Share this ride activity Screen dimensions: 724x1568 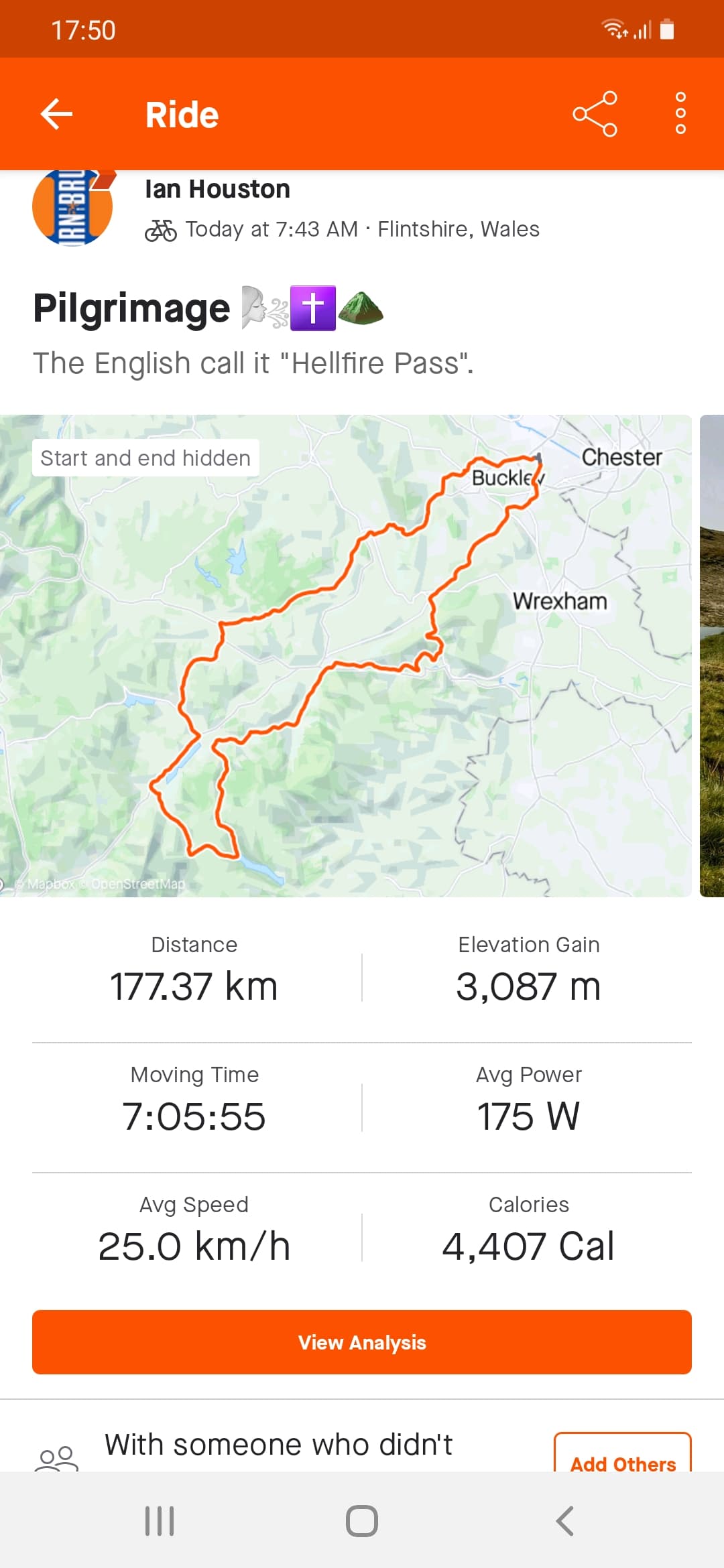coord(595,114)
